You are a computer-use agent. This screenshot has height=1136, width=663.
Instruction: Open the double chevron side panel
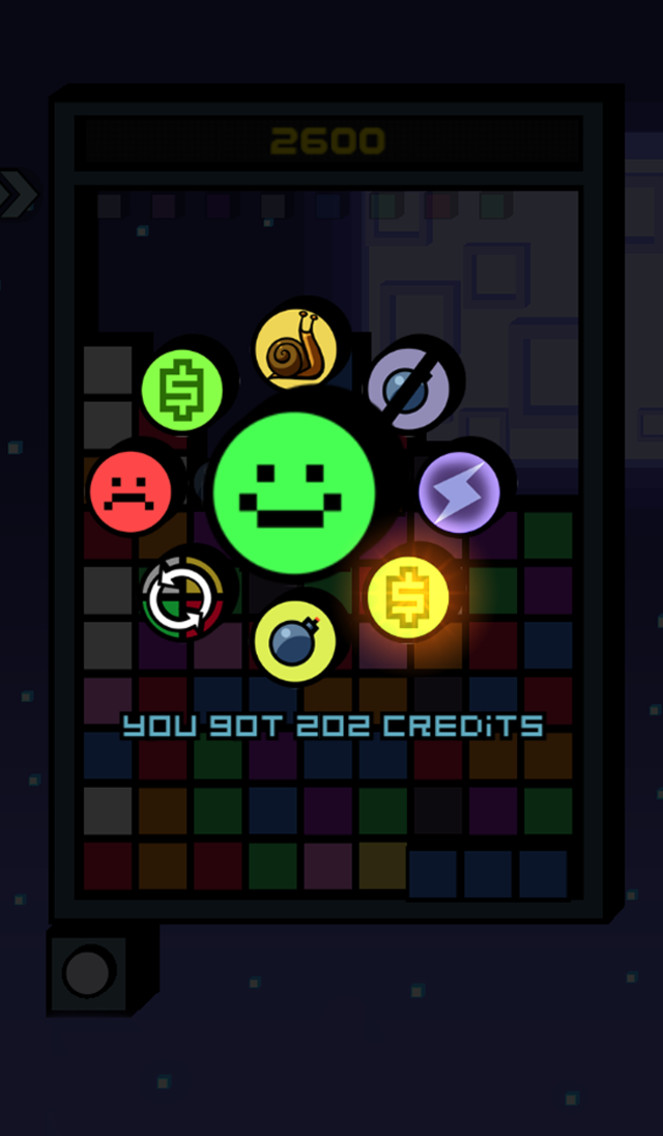[16, 193]
